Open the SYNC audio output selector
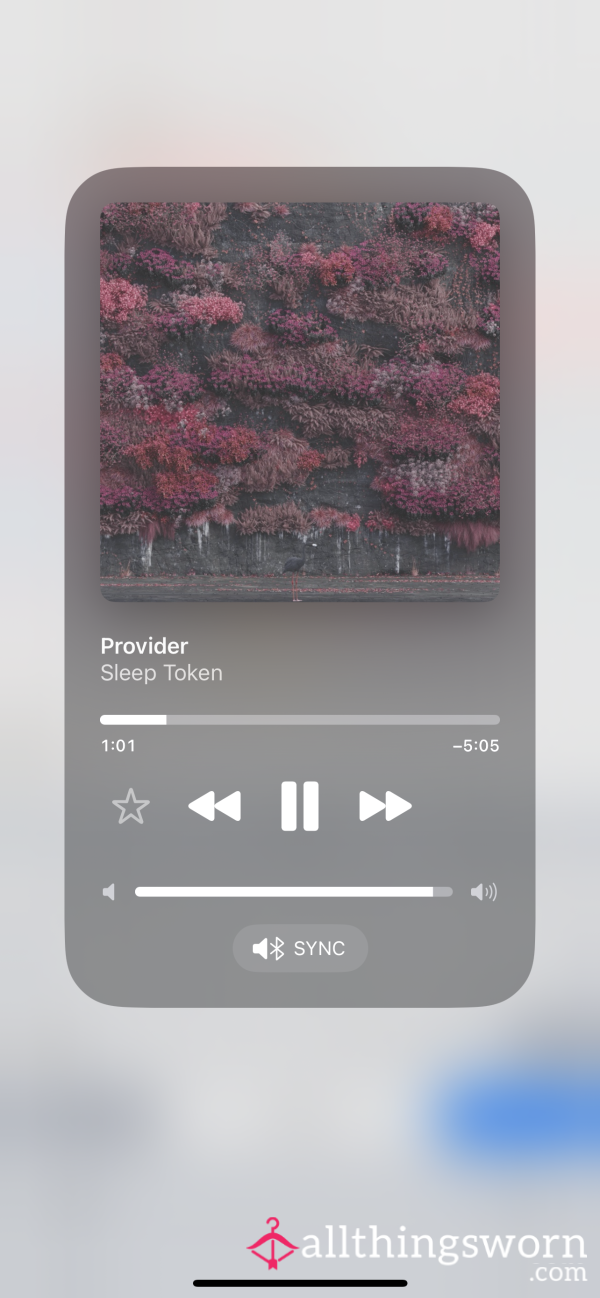 (300, 948)
